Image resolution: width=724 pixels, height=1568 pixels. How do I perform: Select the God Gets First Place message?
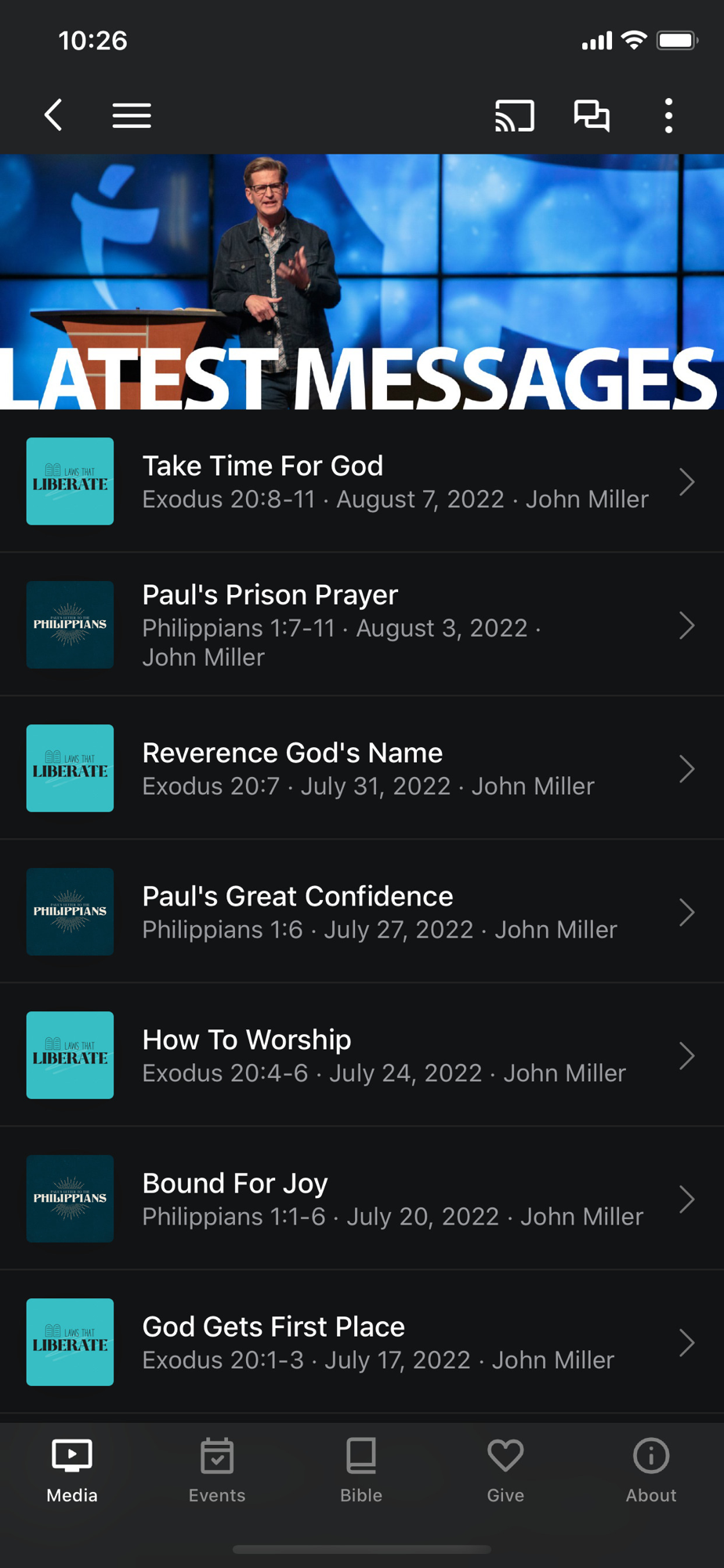tap(361, 1342)
